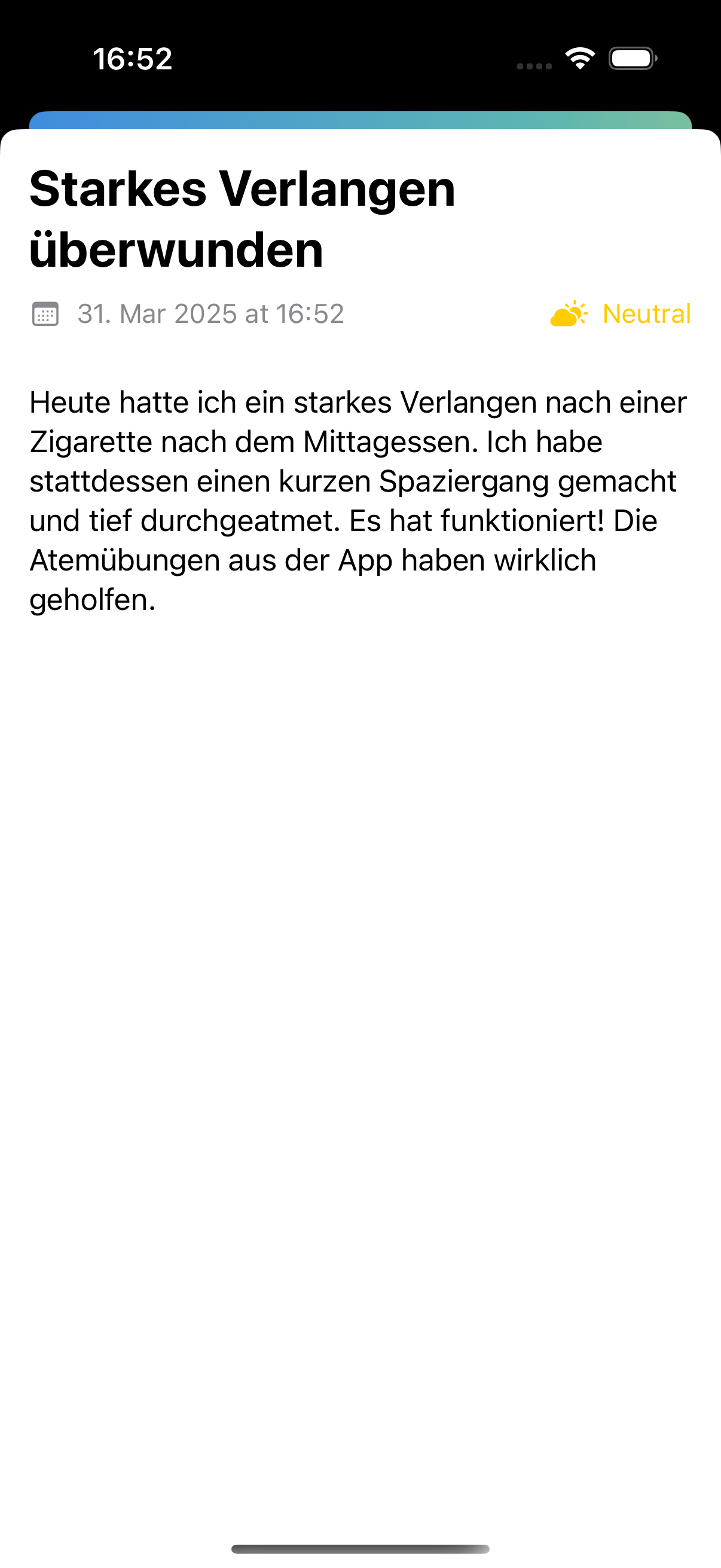Tap the date text to open a date picker
Screen dimensions: 721x1568
click(x=210, y=314)
